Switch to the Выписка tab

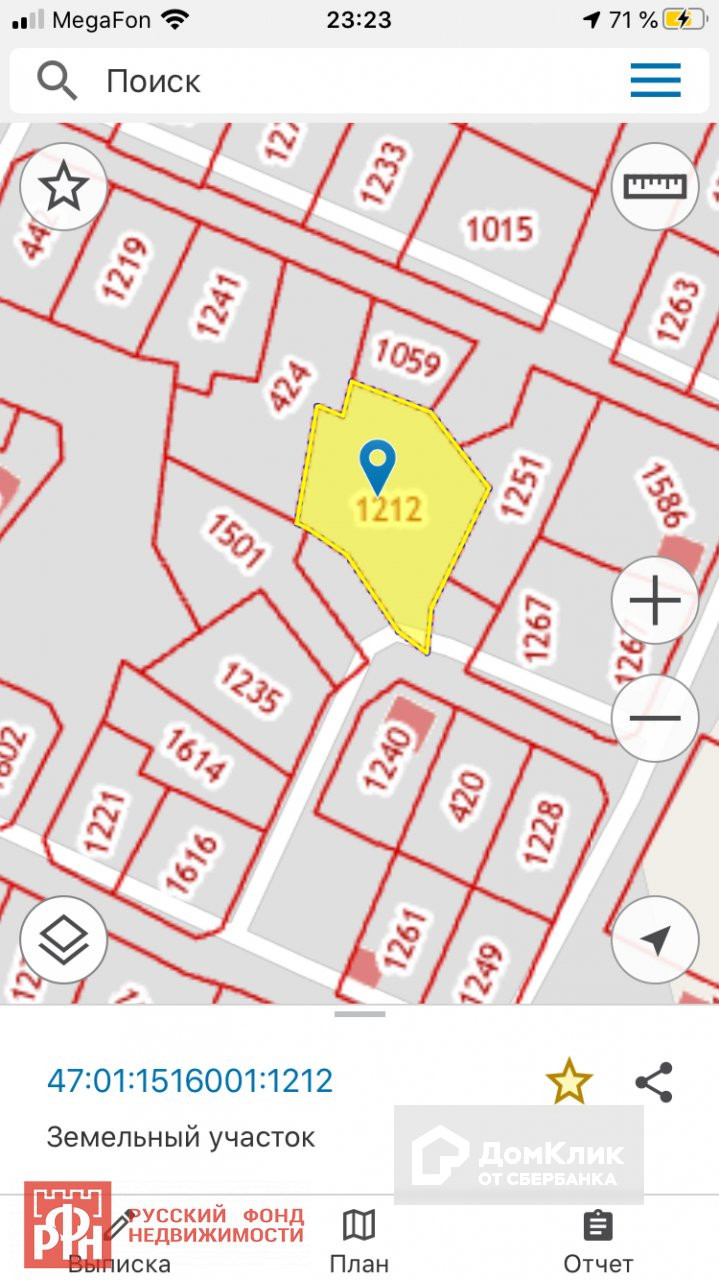tap(119, 1242)
